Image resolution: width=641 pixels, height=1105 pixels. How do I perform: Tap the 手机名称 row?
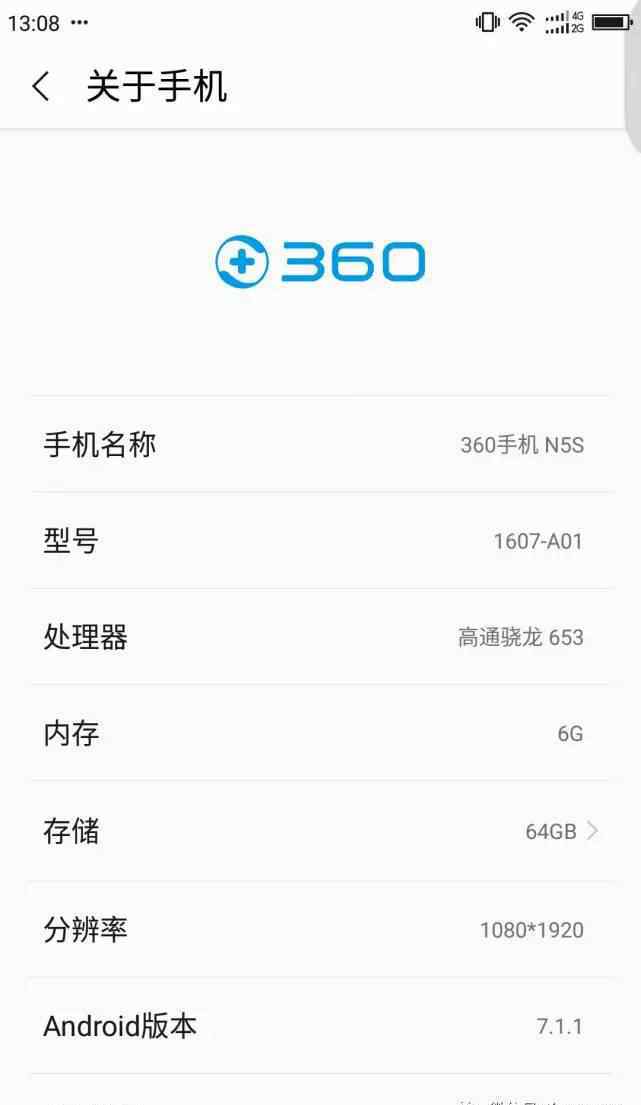(320, 444)
